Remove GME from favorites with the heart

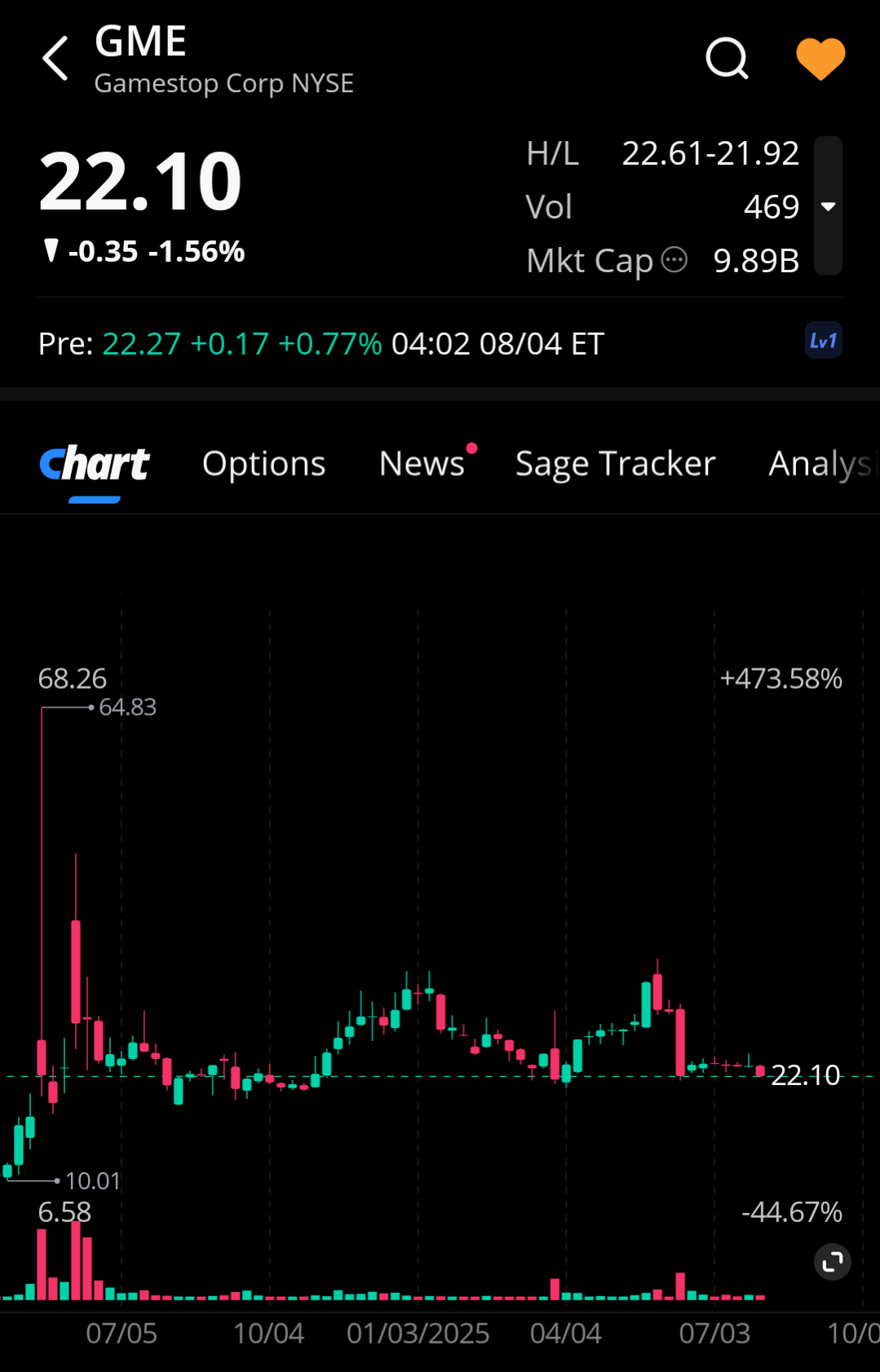(820, 59)
